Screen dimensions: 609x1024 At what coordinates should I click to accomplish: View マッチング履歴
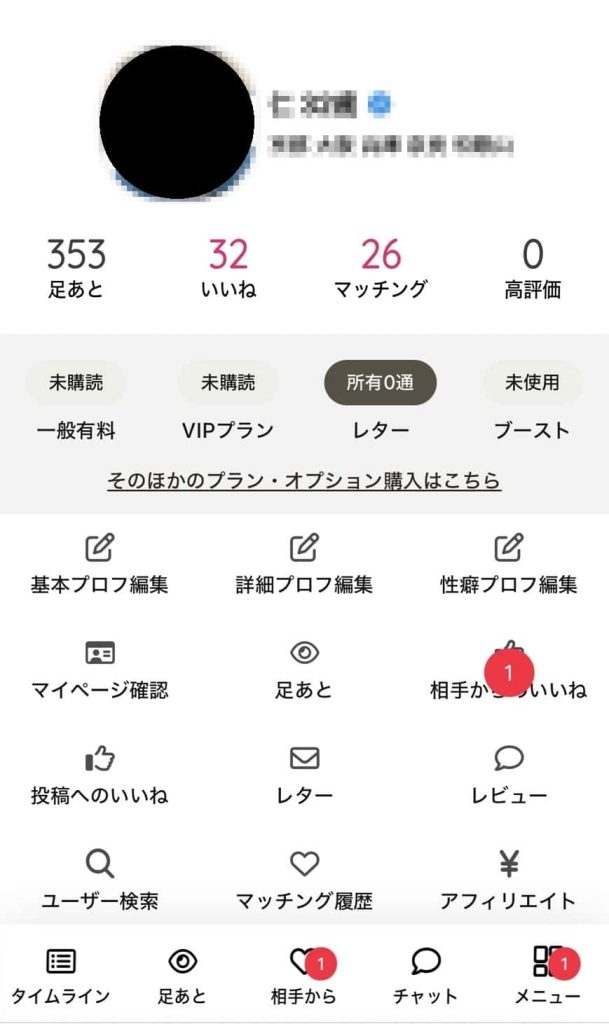coord(304,881)
